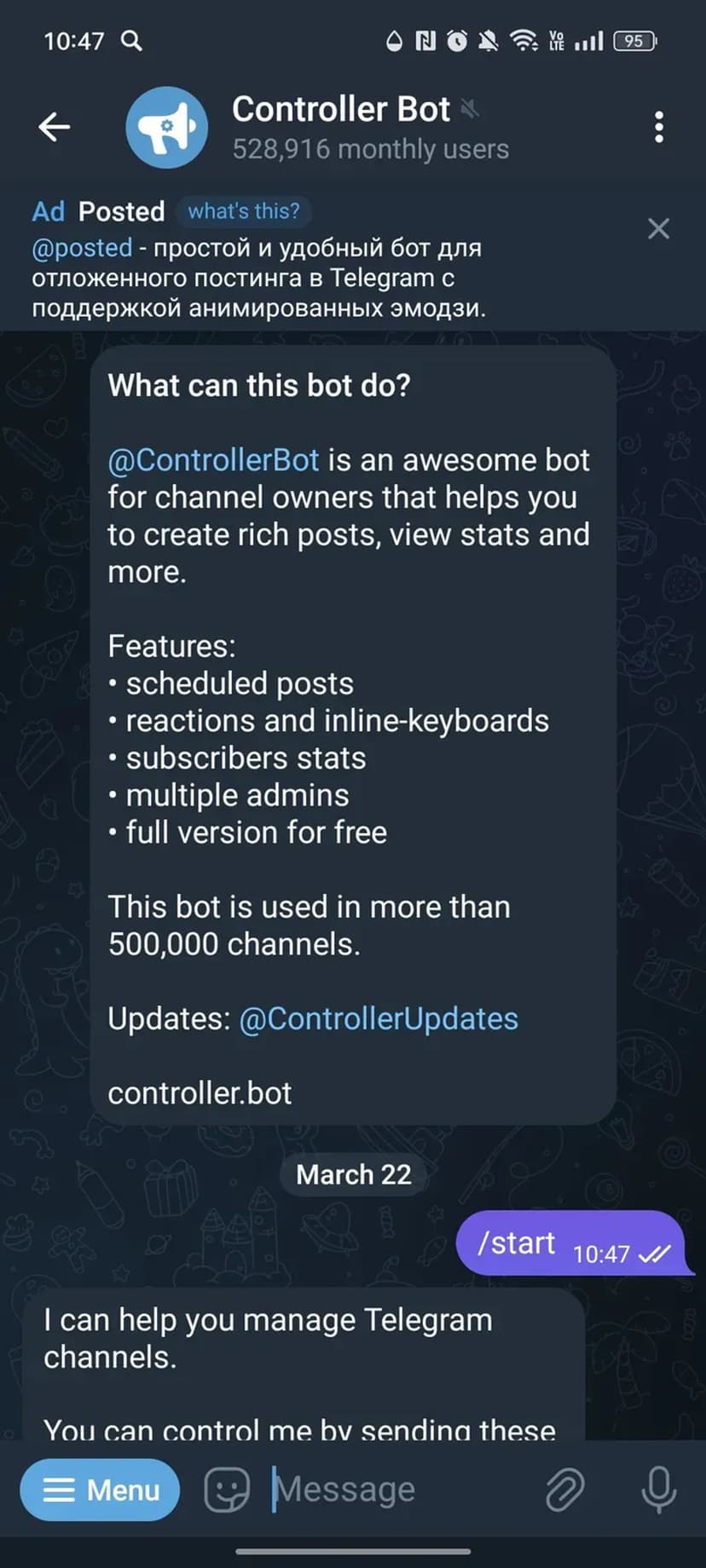Open the @ControllerBot mention link

coord(213,460)
